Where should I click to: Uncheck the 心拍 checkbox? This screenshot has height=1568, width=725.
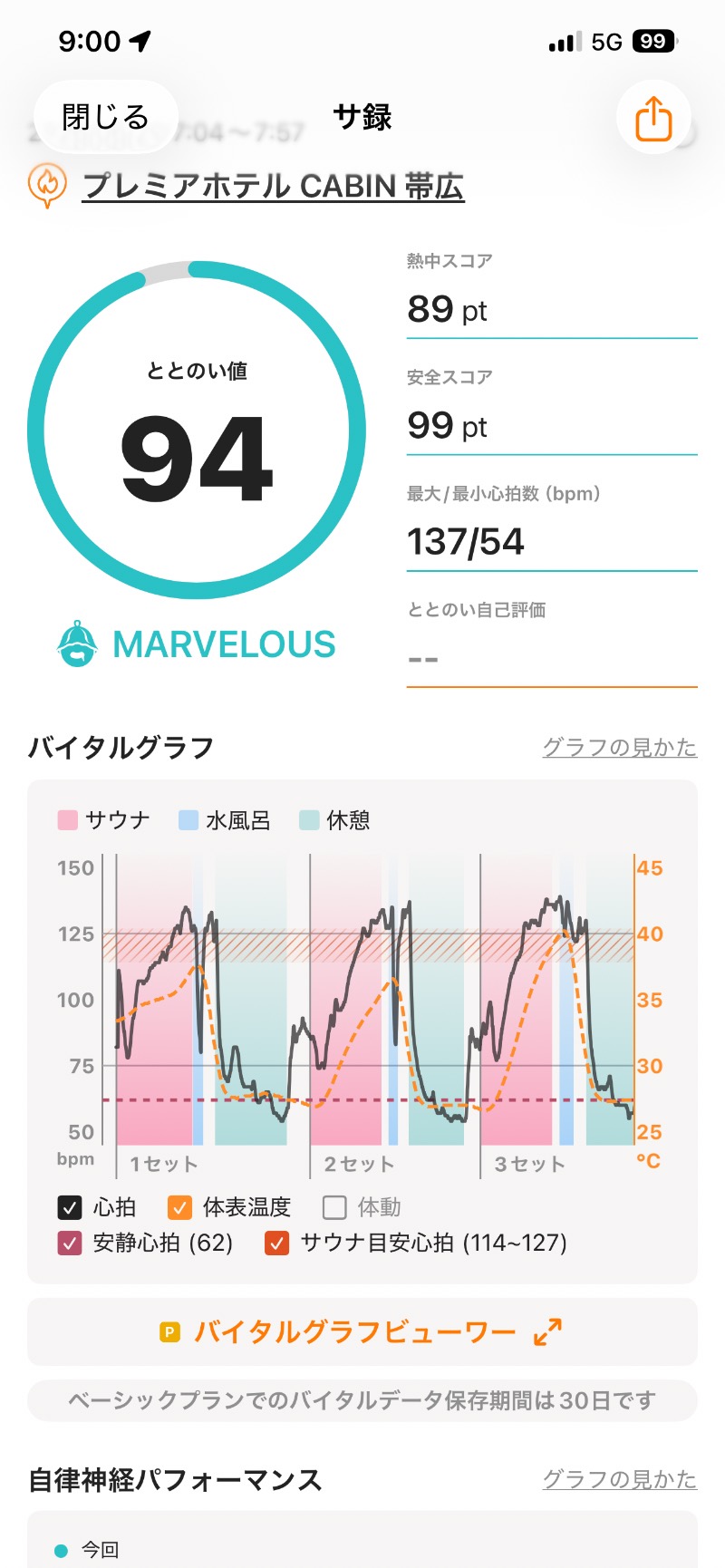[x=70, y=1207]
